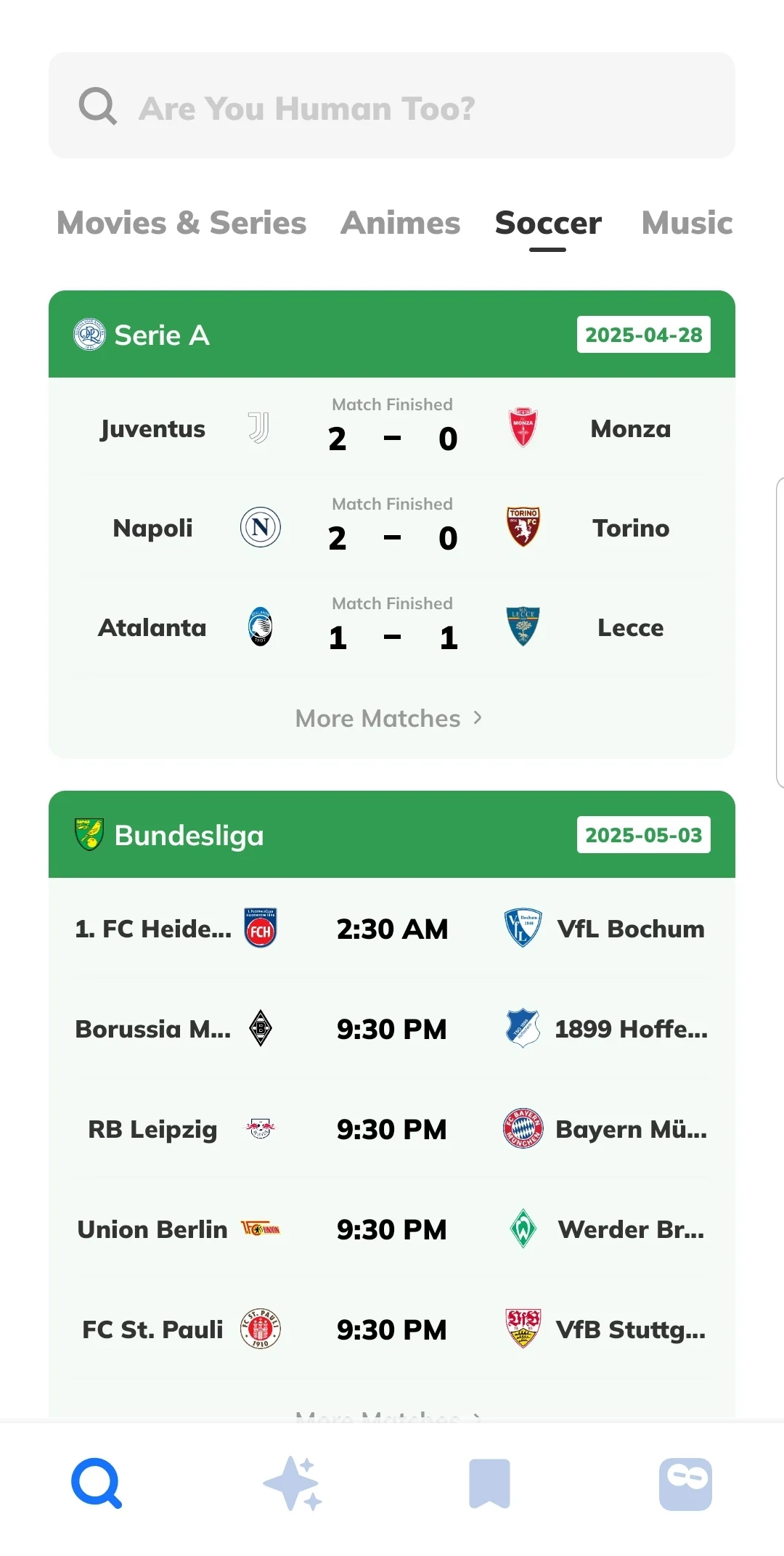Image resolution: width=784 pixels, height=1556 pixels.
Task: View the Atalanta vs Lecce match
Action: (x=392, y=627)
